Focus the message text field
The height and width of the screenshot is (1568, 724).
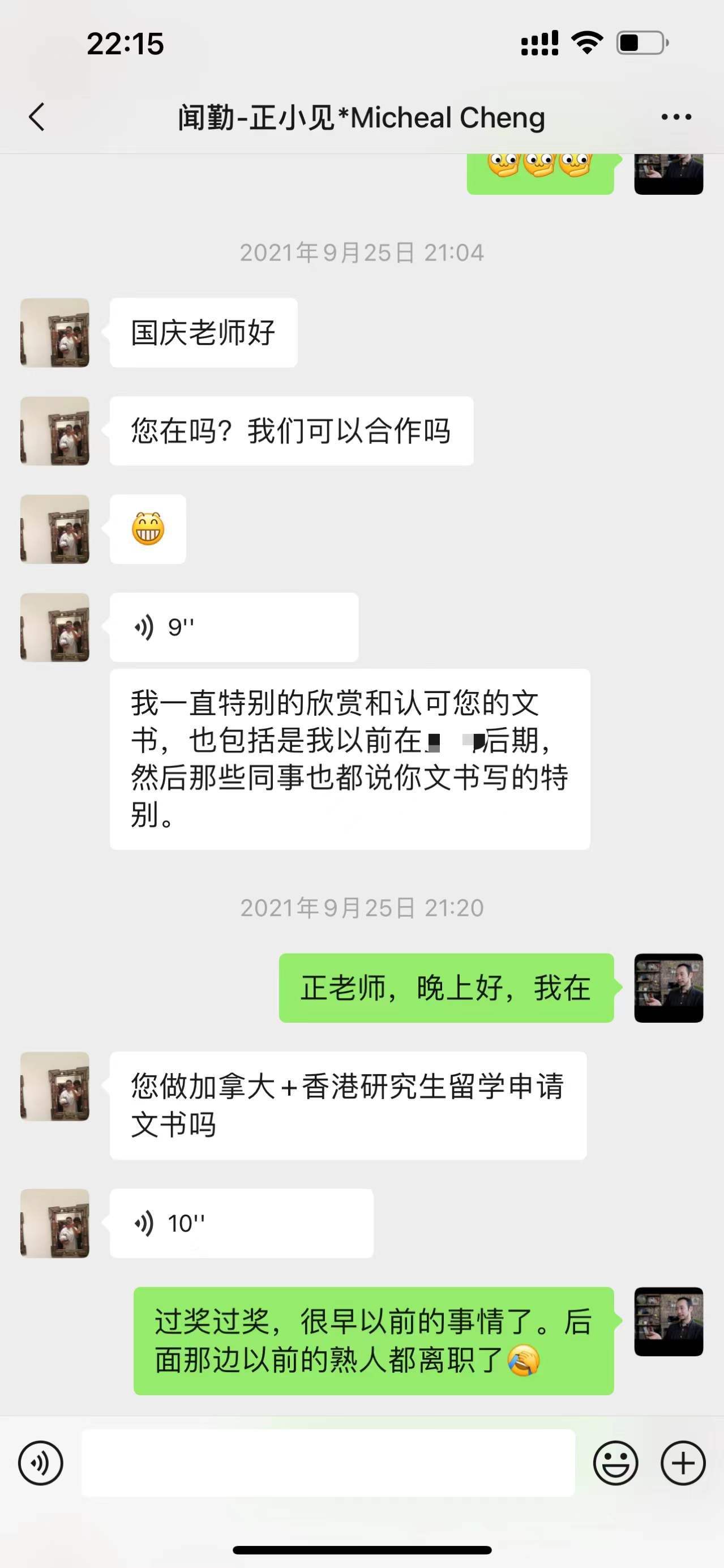point(328,1463)
